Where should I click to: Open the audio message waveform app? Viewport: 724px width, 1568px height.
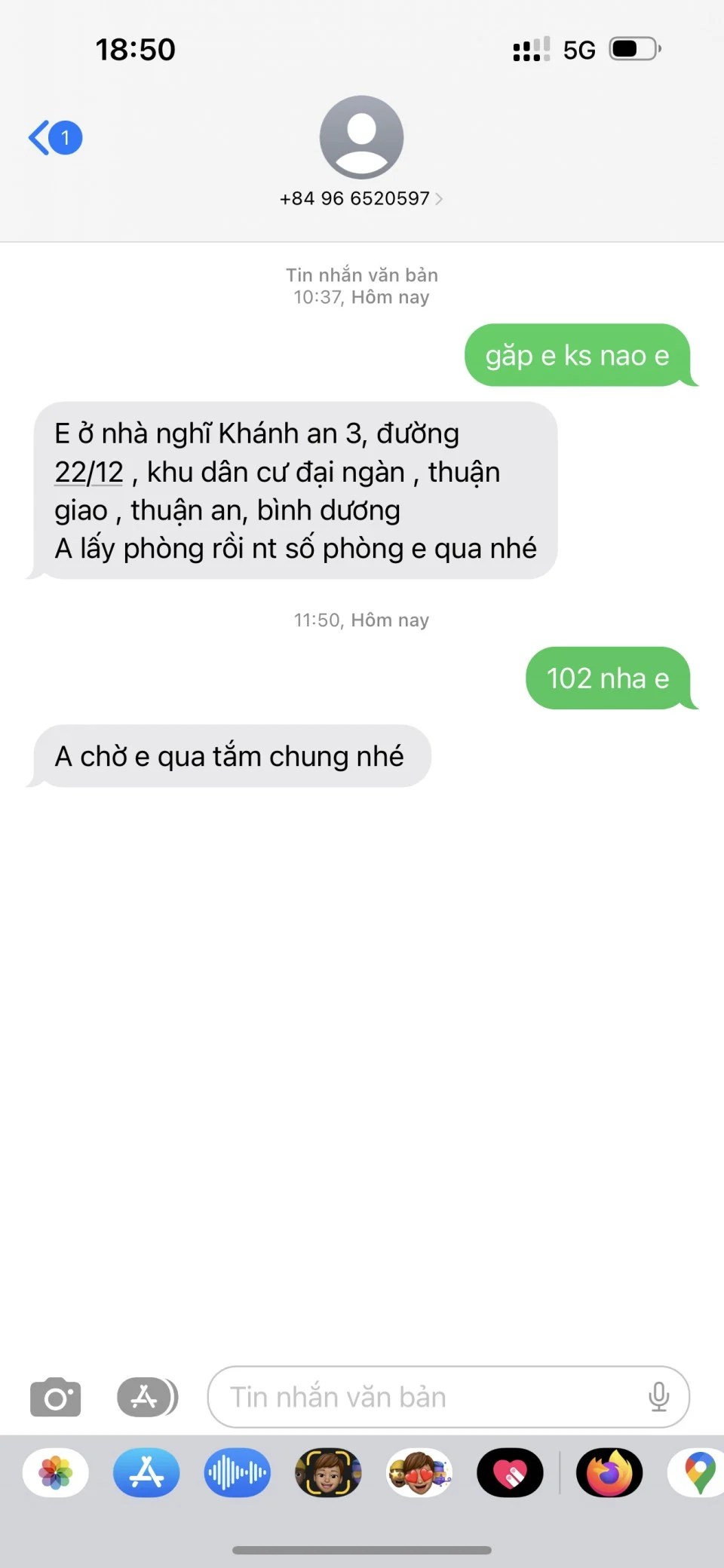click(x=238, y=1472)
